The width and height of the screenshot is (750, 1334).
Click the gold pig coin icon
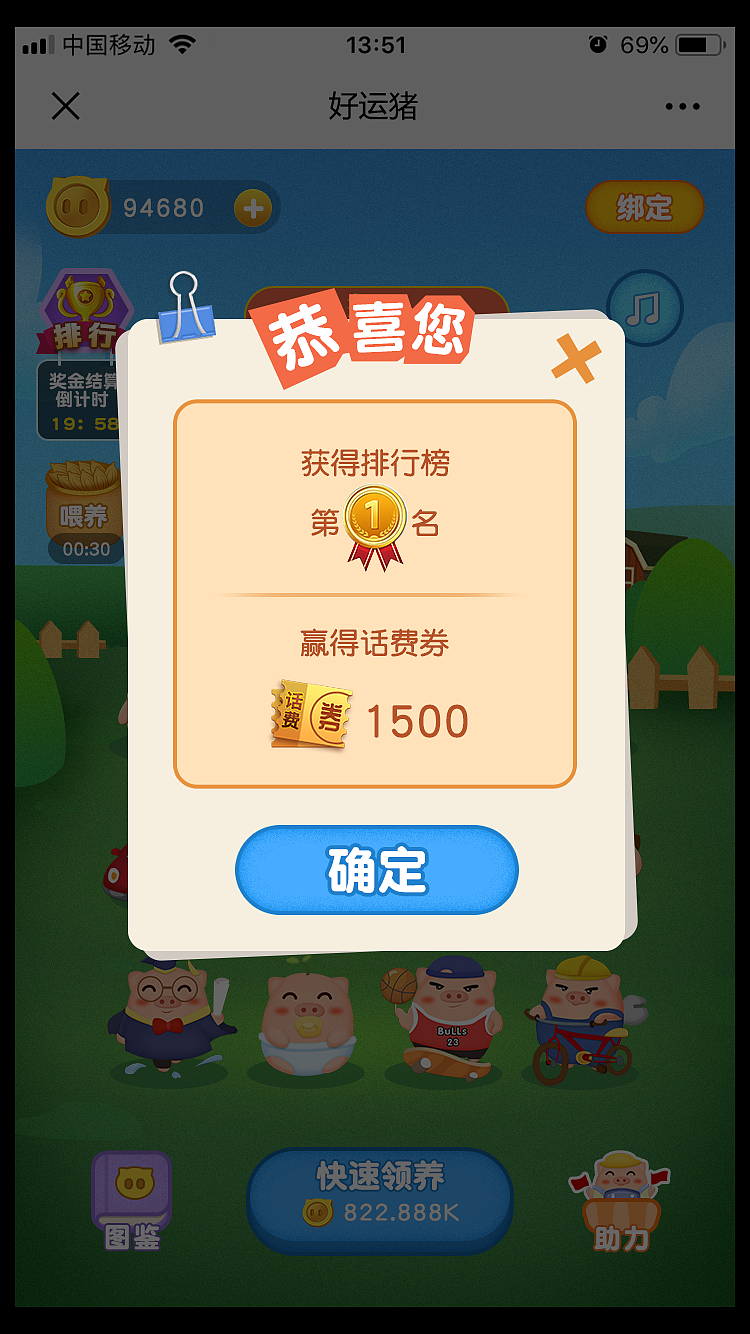coord(78,205)
